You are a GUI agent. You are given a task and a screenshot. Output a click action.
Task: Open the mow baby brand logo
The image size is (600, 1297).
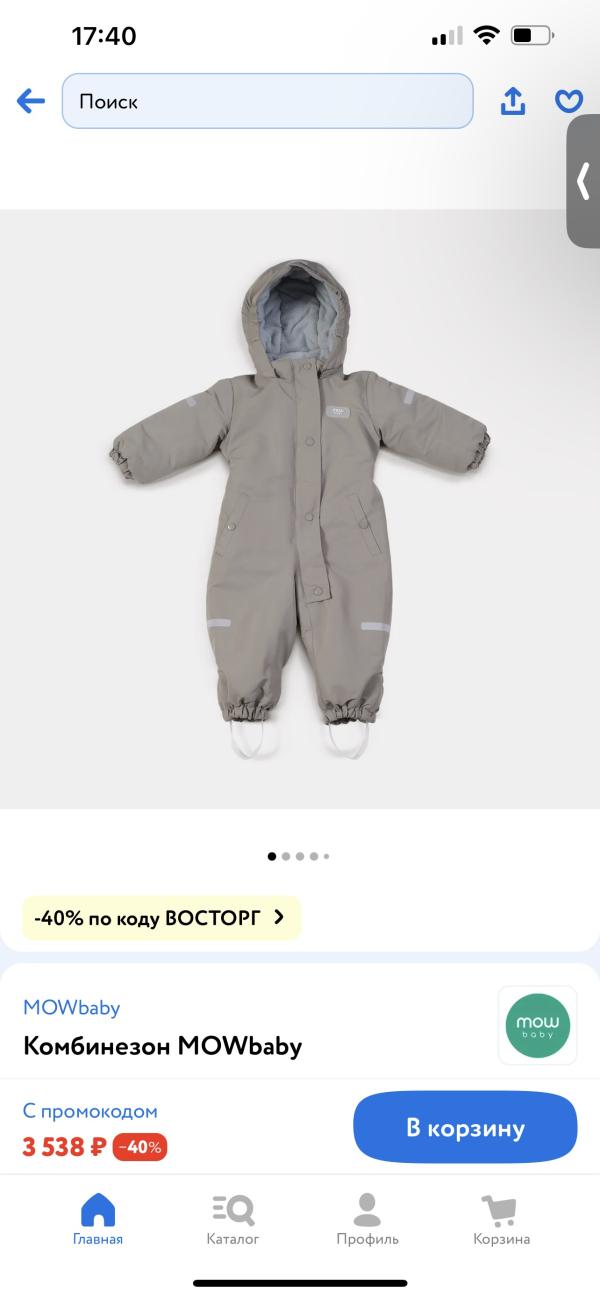click(537, 1025)
